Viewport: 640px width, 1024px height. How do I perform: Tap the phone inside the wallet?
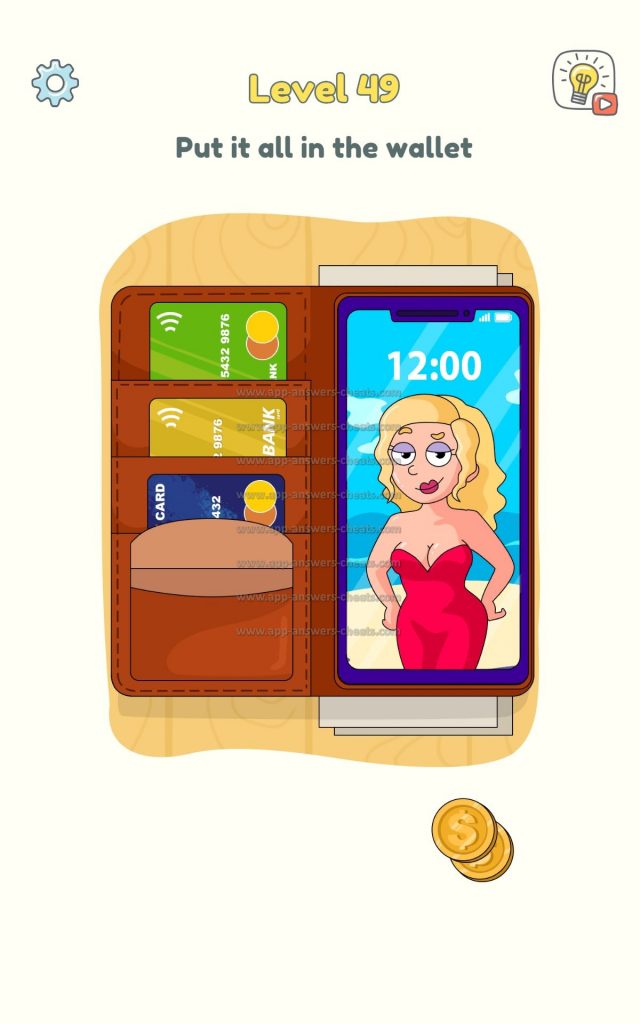[431, 490]
